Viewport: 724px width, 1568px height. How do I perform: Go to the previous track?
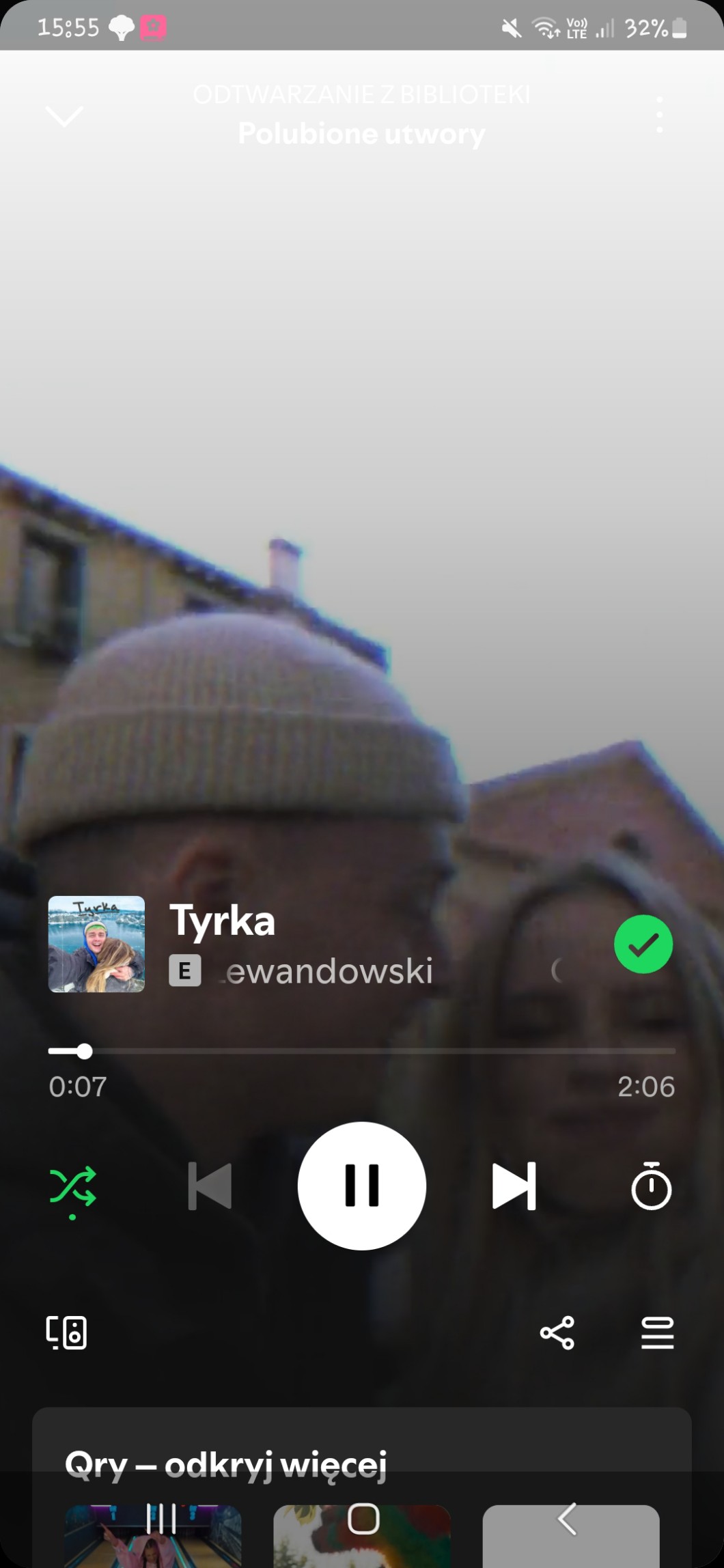pyautogui.click(x=210, y=1186)
